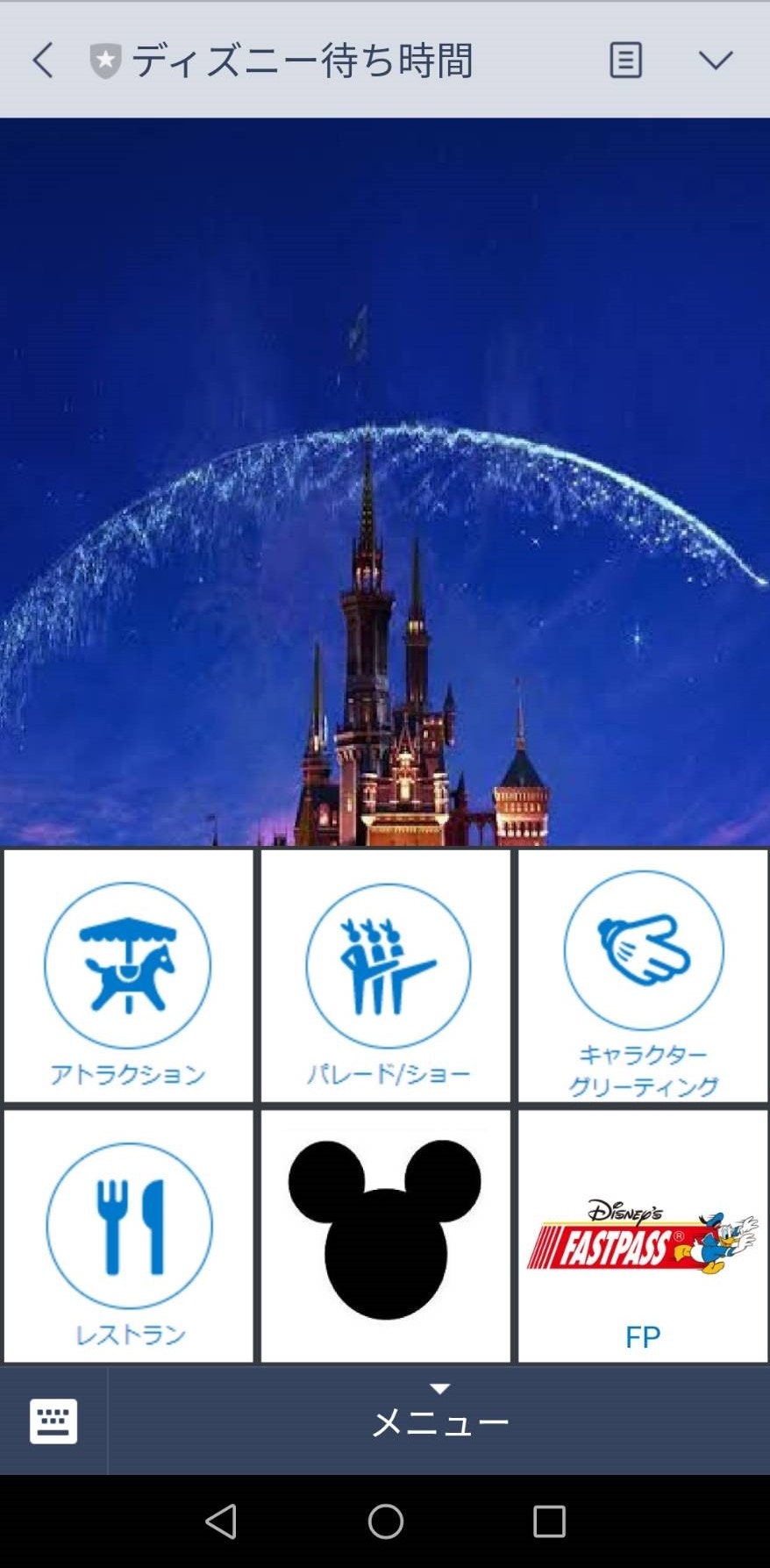770x1568 pixels.
Task: Open キャラクターグリーティング tile
Action: point(643,976)
